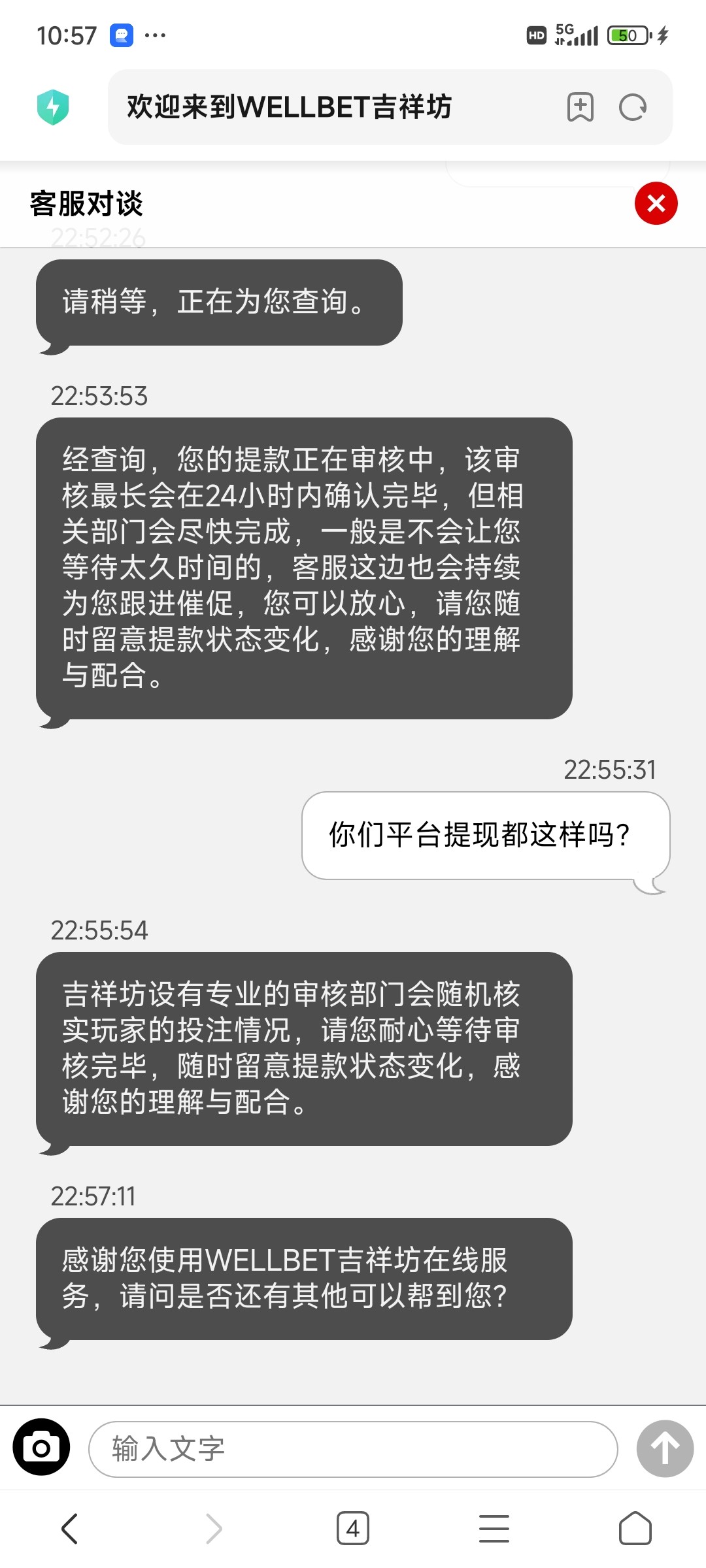
Task: Open the green shield security icon
Action: pyautogui.click(x=53, y=107)
